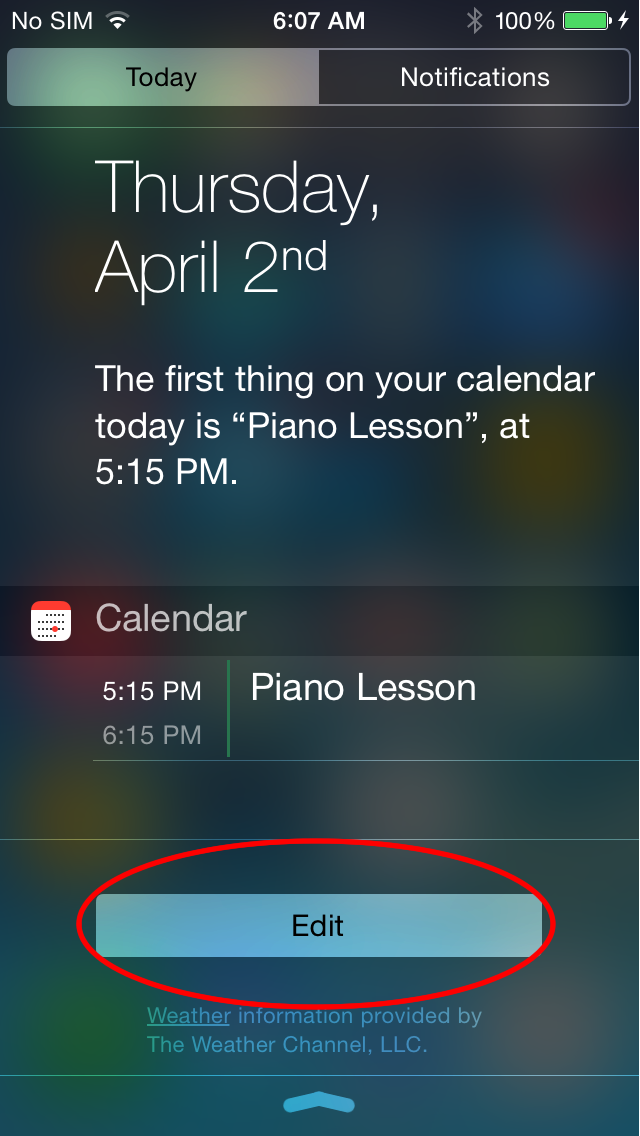This screenshot has height=1136, width=640.
Task: Tap the grabber handle to close panel
Action: click(x=319, y=1103)
